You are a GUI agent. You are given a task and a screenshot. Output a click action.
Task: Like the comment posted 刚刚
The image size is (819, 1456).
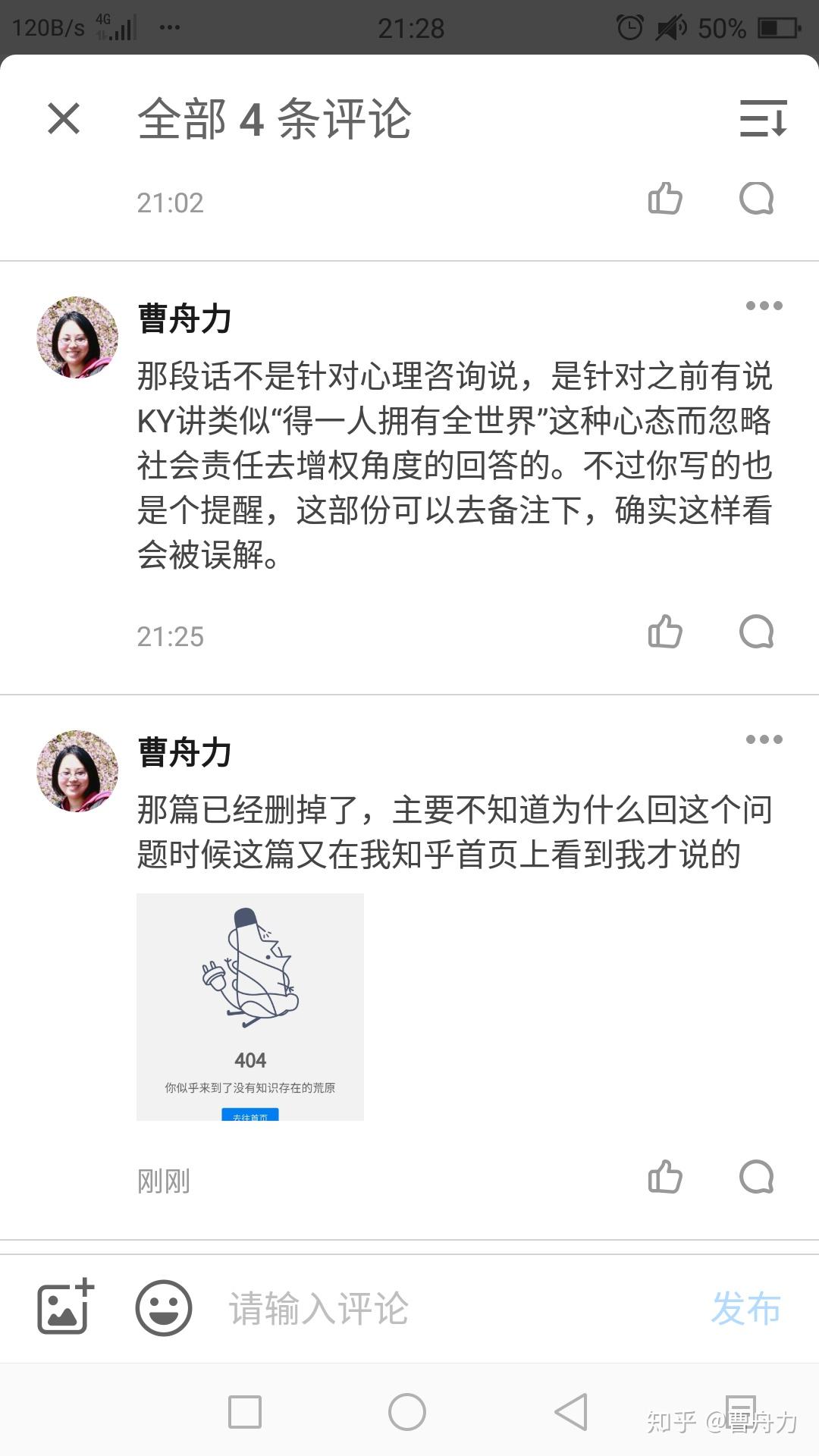[x=665, y=1177]
